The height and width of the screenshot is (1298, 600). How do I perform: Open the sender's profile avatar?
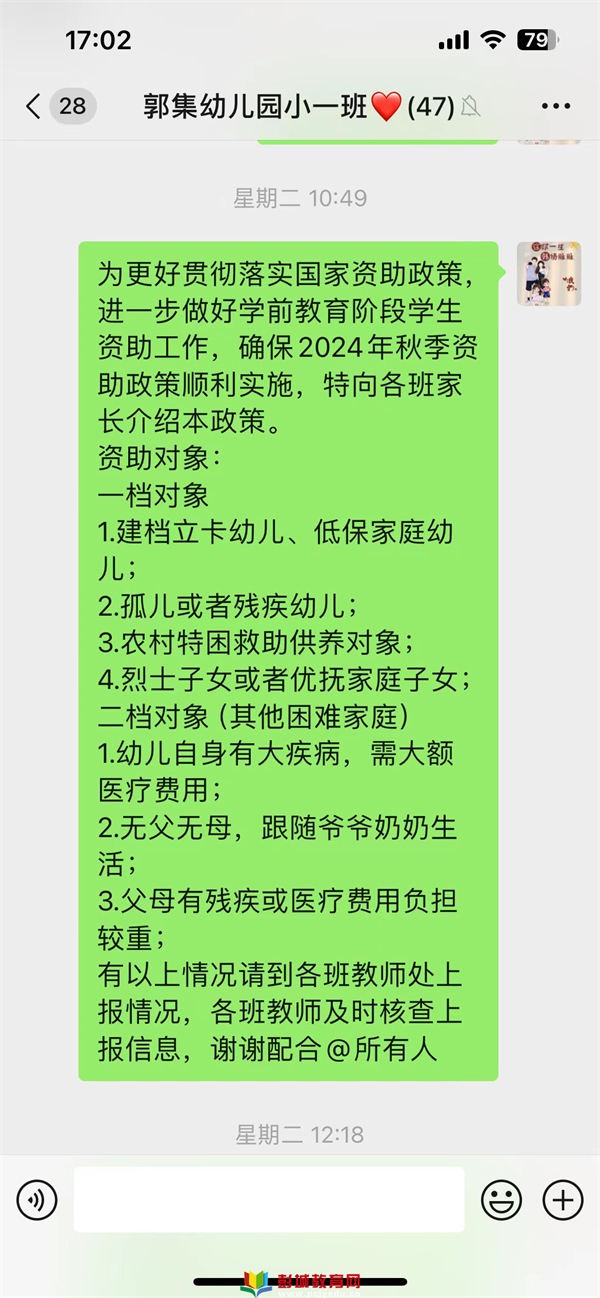(549, 274)
